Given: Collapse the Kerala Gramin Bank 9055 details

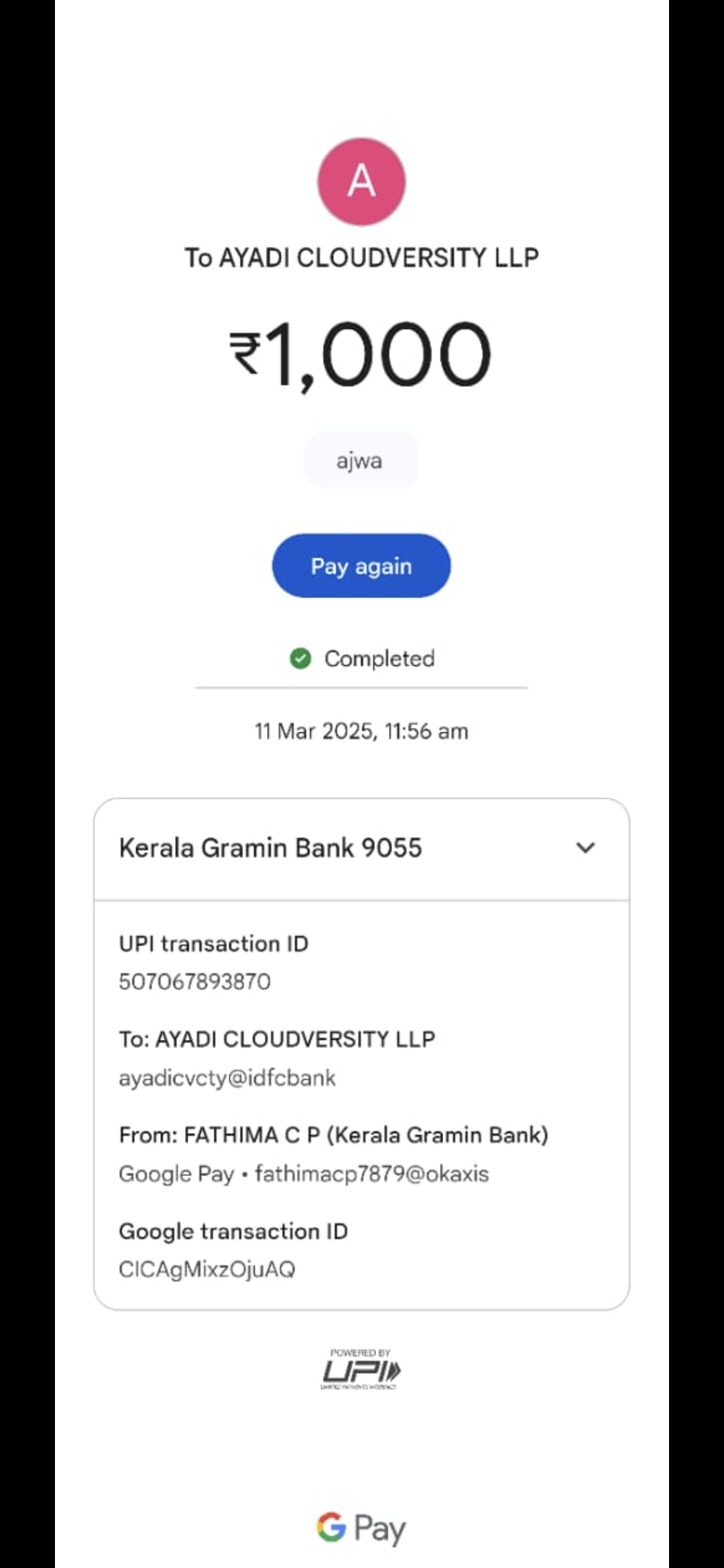Looking at the screenshot, I should point(585,848).
